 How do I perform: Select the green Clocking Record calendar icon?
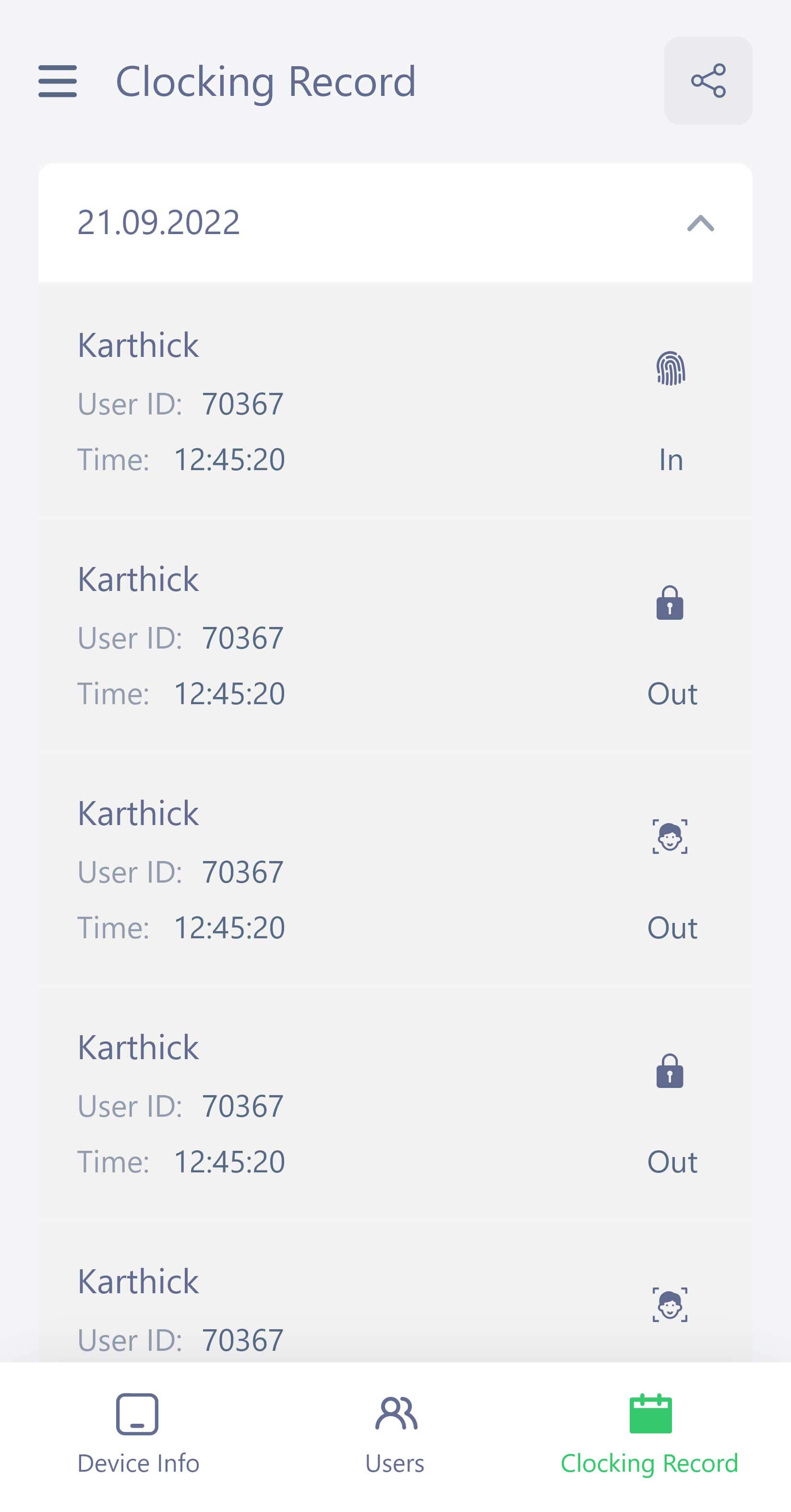click(651, 1413)
